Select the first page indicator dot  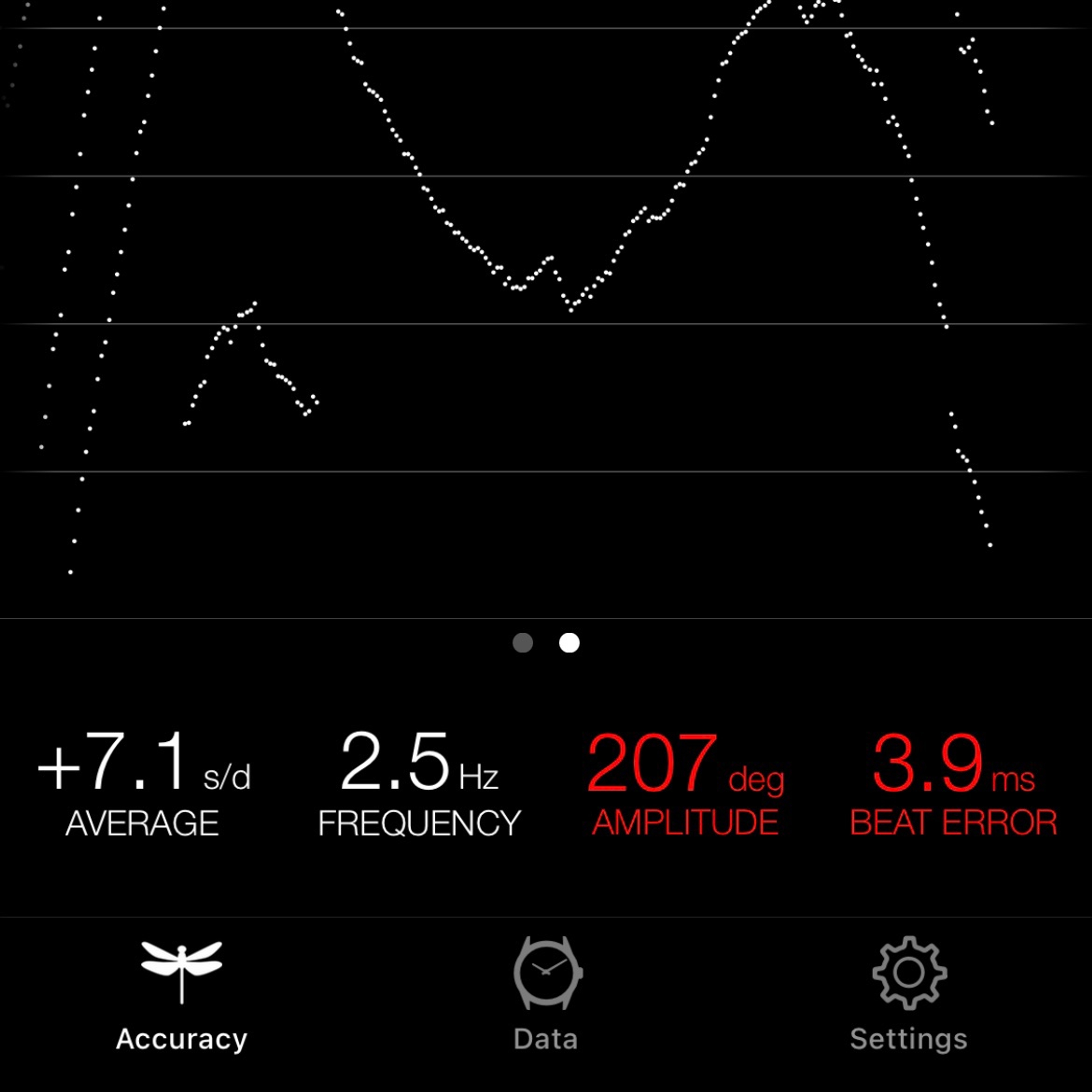(523, 643)
